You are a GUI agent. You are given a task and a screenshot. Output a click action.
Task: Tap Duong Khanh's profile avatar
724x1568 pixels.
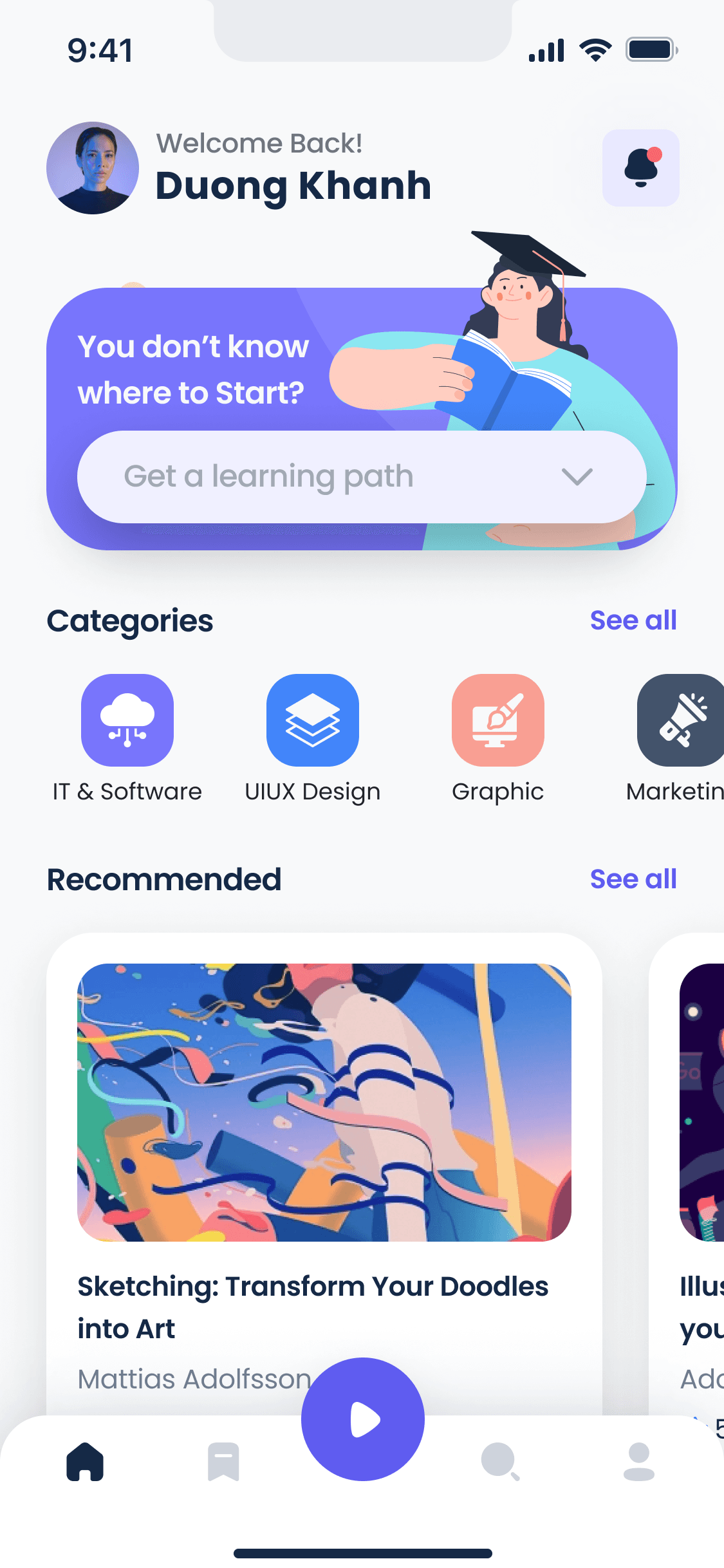pos(93,168)
